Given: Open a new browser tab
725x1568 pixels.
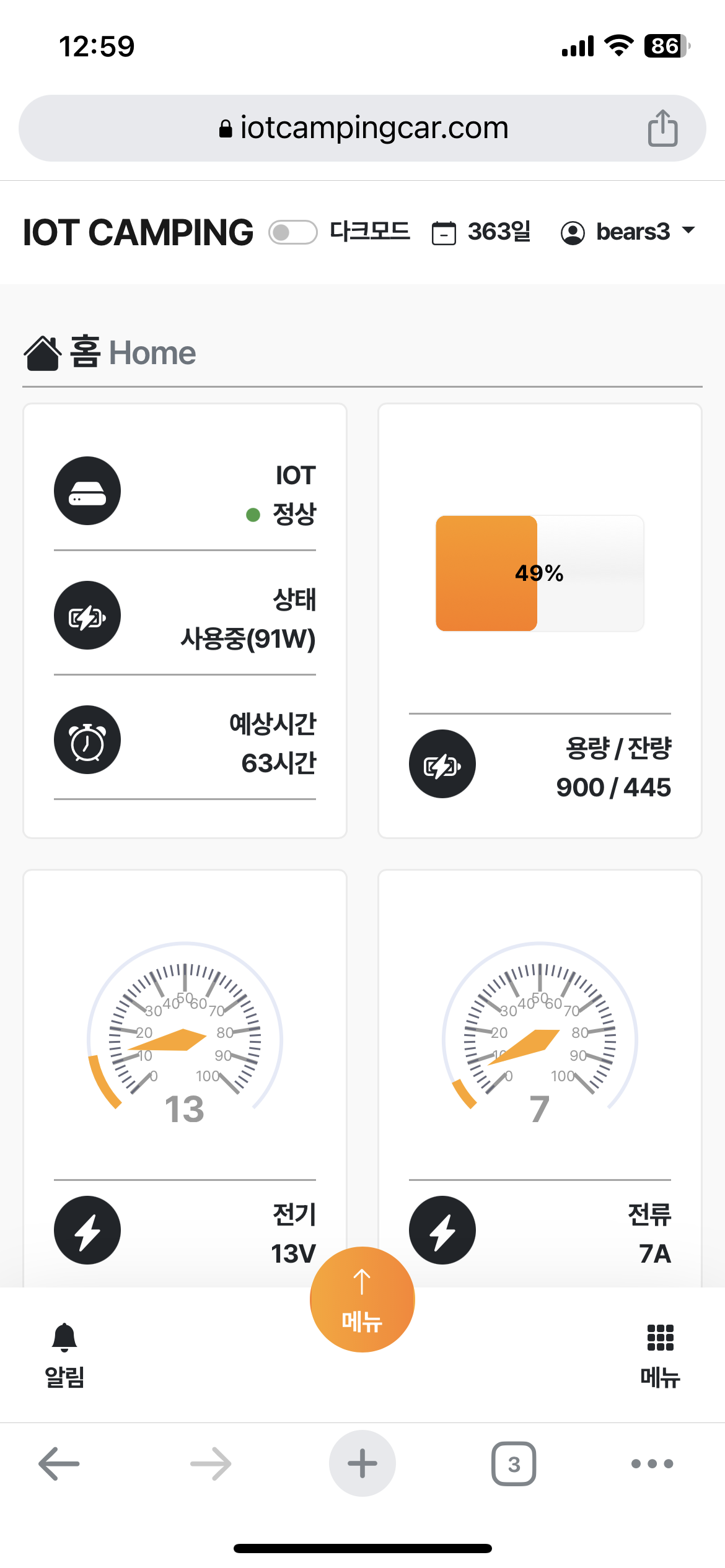Looking at the screenshot, I should [362, 1463].
